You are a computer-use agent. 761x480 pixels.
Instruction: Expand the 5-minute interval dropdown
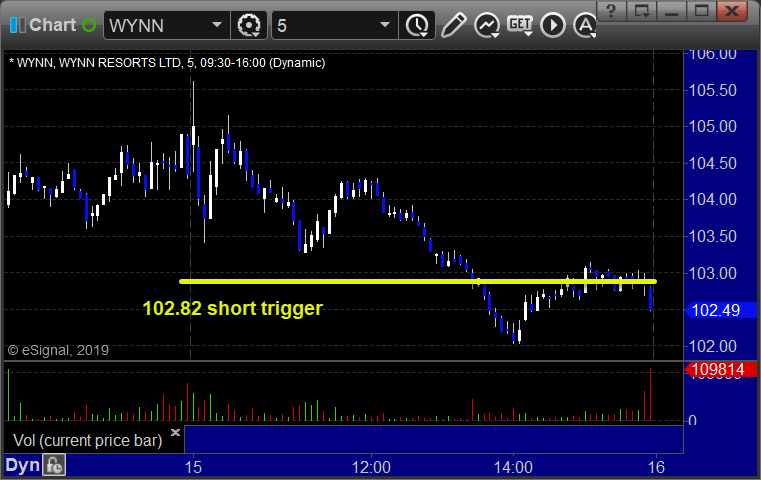point(385,25)
